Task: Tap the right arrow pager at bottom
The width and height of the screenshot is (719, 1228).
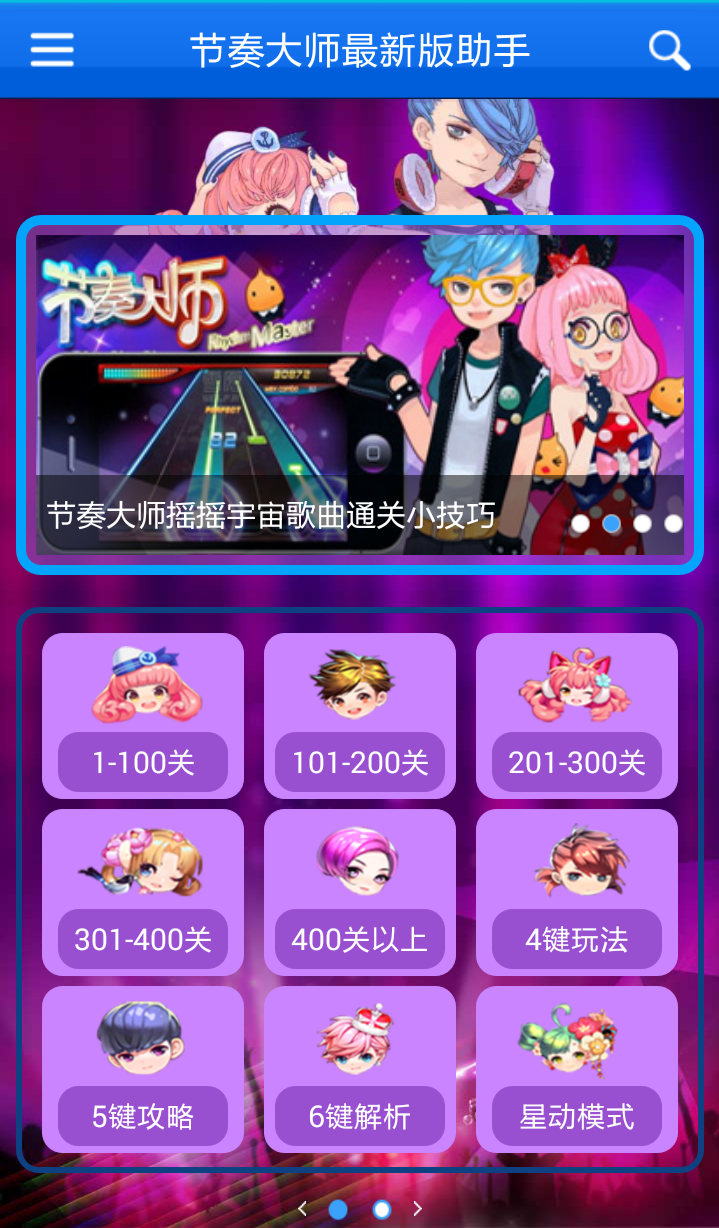Action: pyautogui.click(x=418, y=1209)
